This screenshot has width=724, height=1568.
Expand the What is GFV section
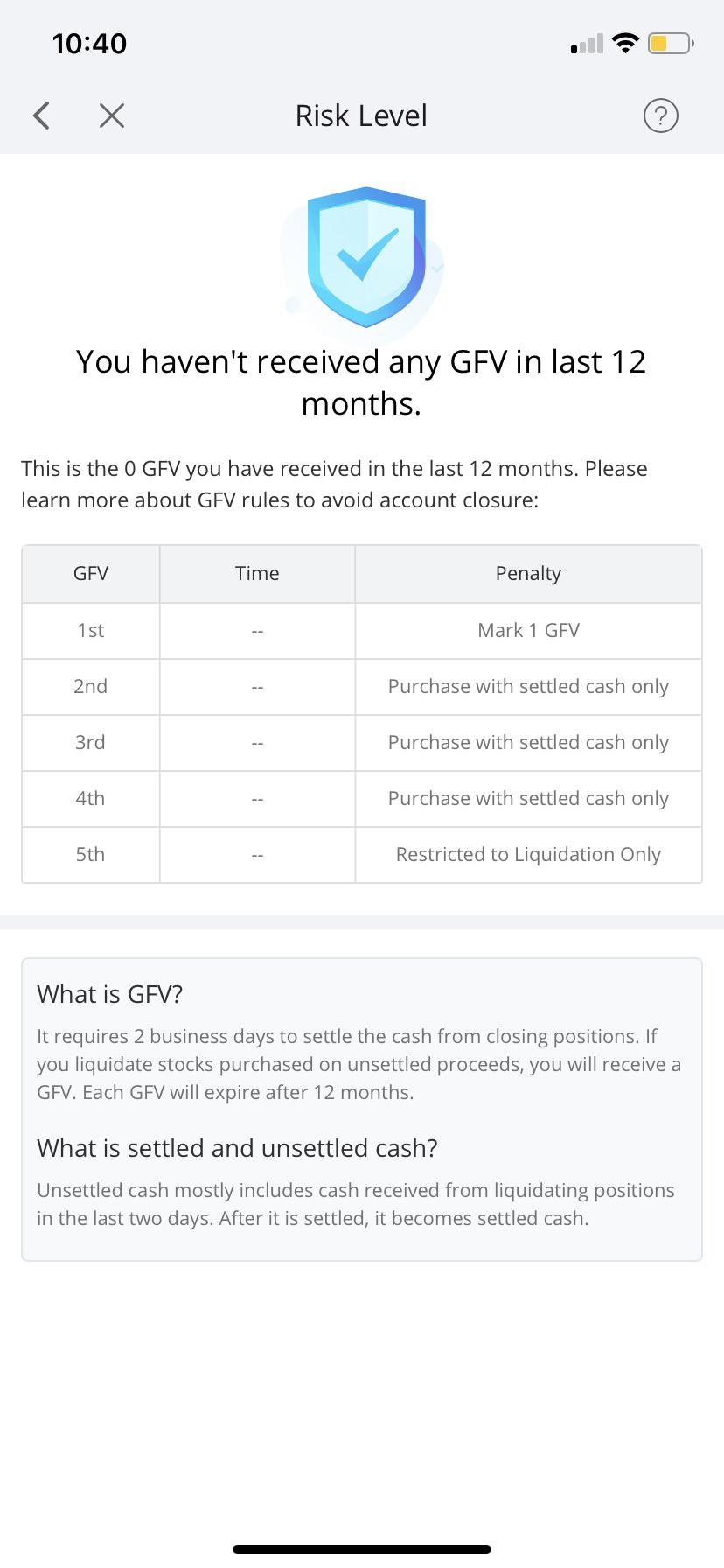(x=110, y=994)
